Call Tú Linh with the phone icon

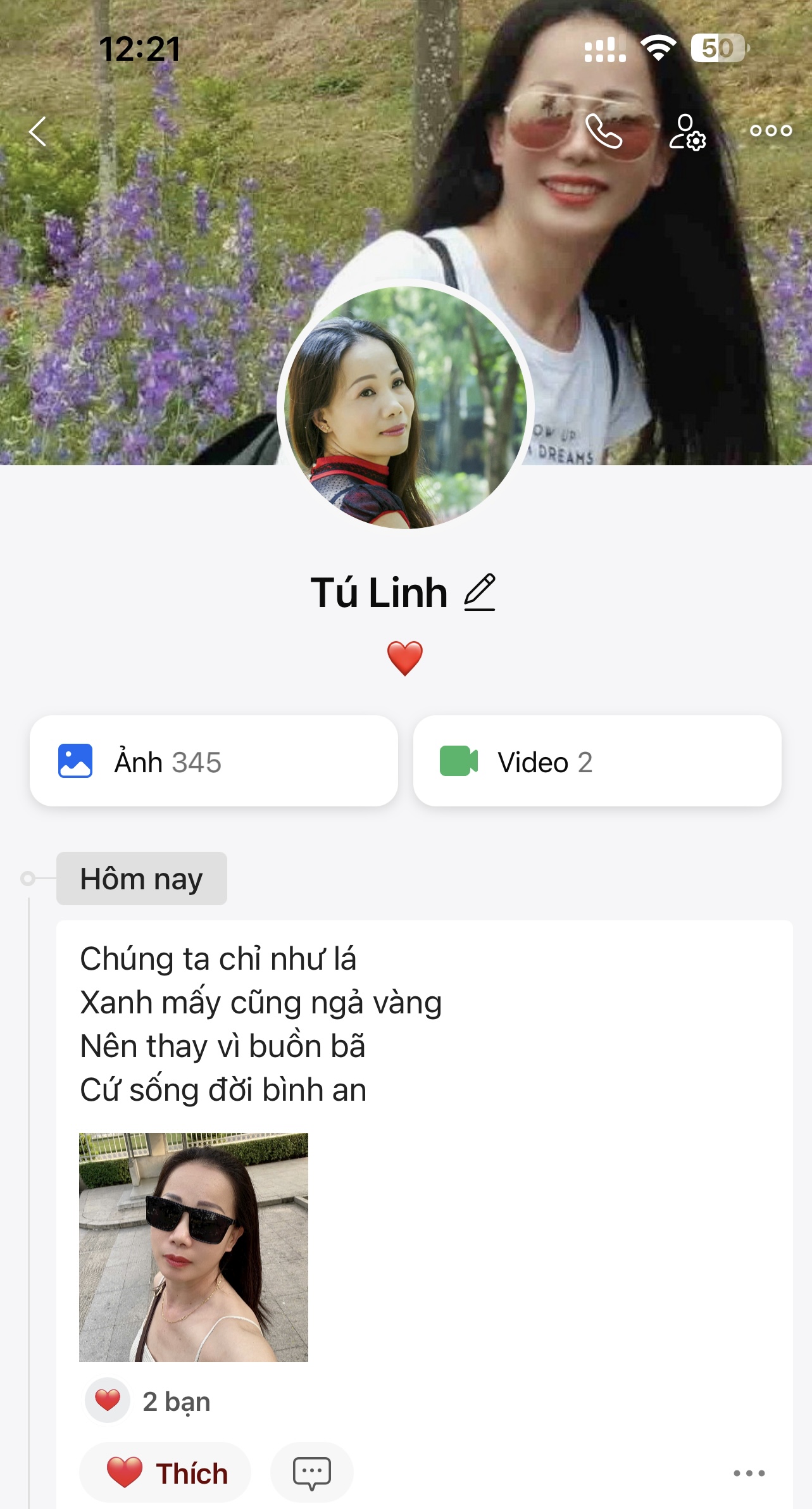pos(603,131)
